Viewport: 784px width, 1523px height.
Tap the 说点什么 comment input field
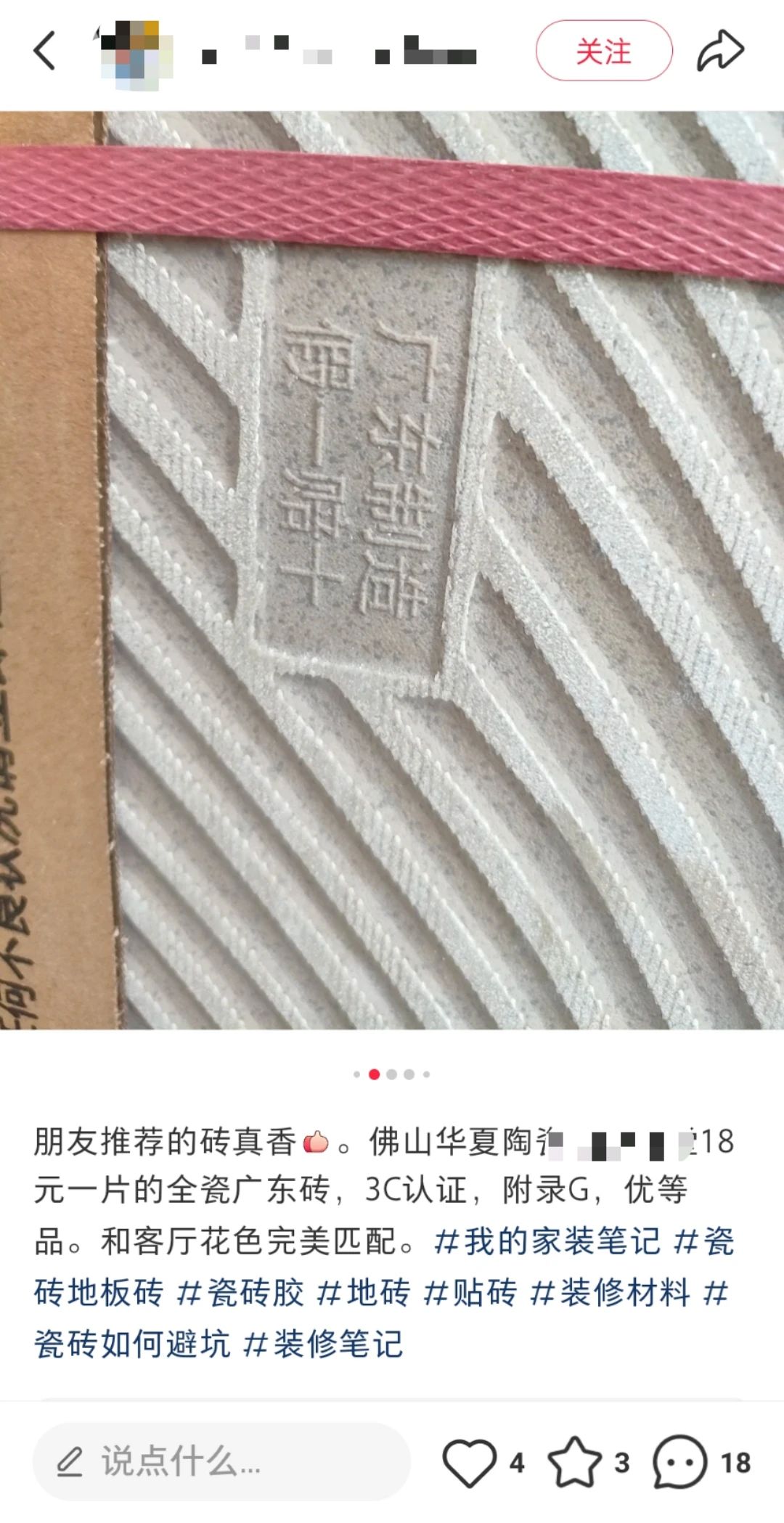point(221,1461)
